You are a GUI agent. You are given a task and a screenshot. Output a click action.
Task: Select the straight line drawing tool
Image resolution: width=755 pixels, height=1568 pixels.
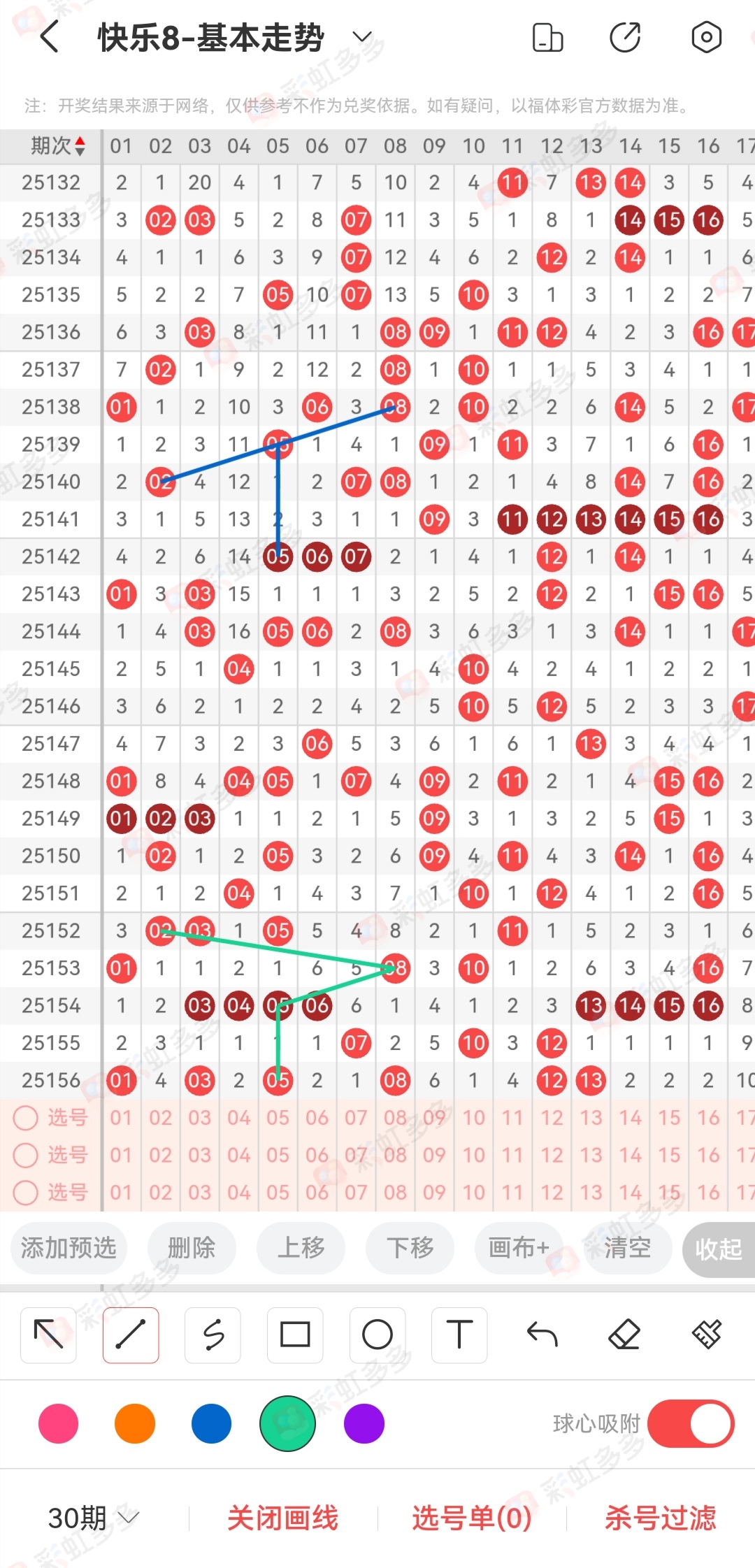[131, 1335]
